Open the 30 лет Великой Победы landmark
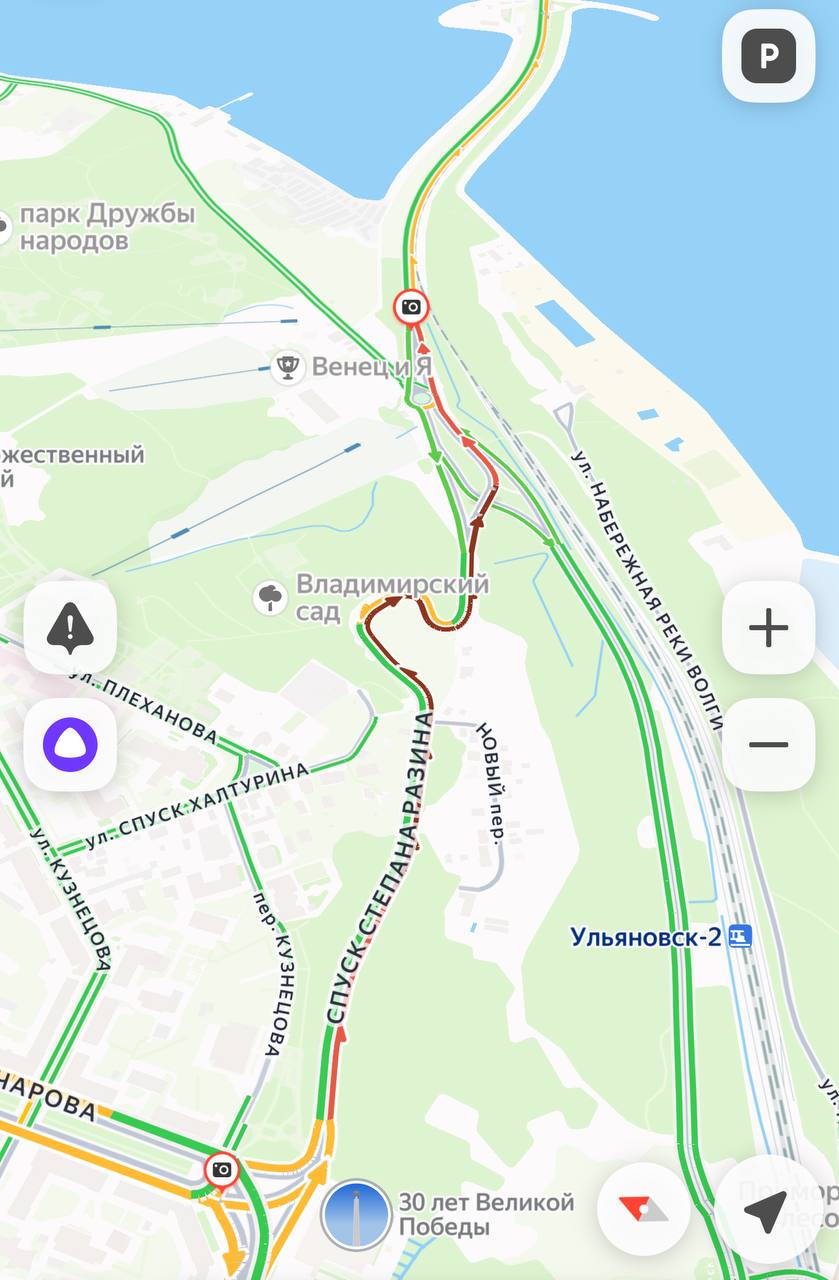The image size is (839, 1280). [x=355, y=1214]
